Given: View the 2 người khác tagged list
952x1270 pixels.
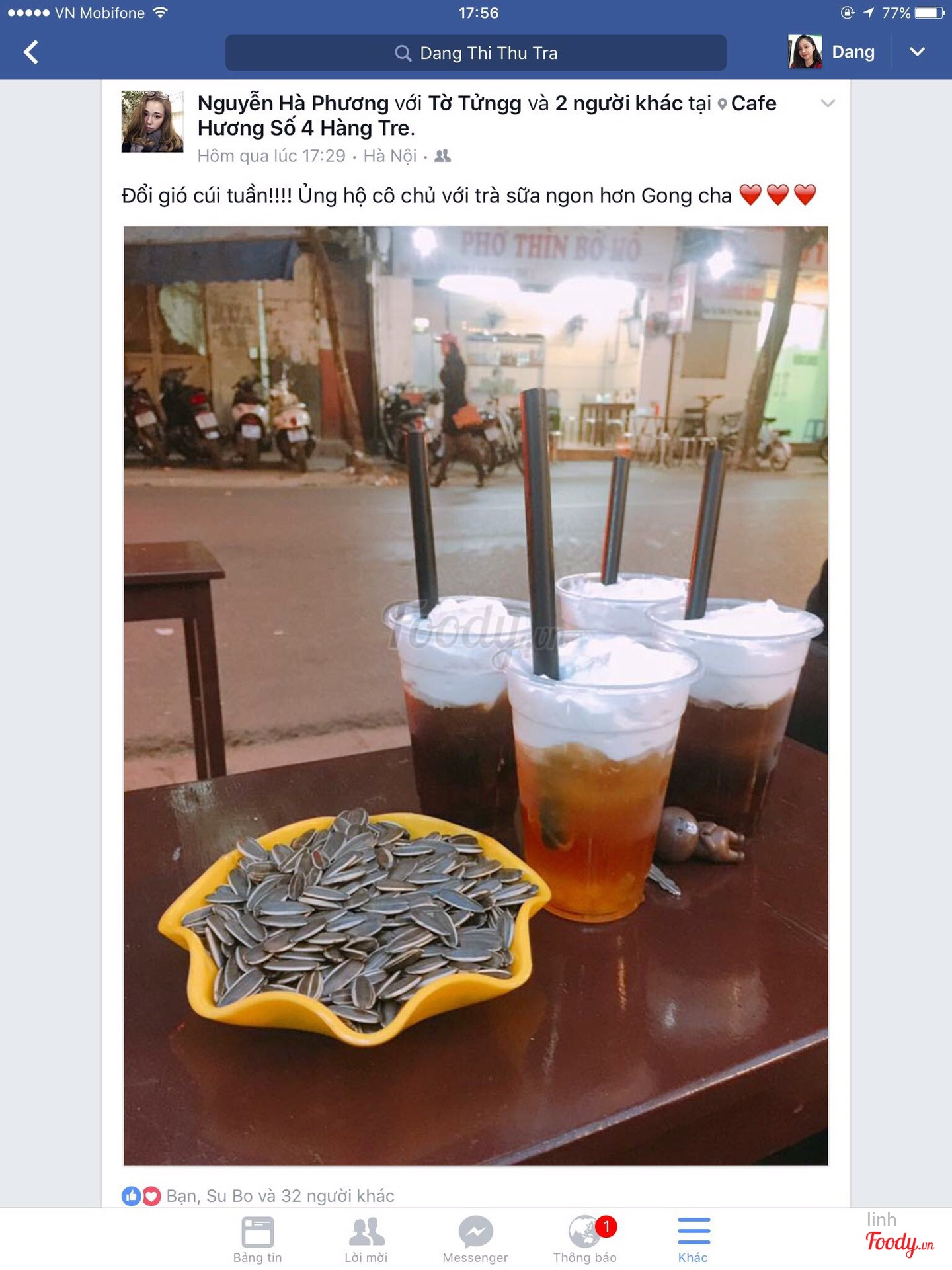Looking at the screenshot, I should coord(619,103).
